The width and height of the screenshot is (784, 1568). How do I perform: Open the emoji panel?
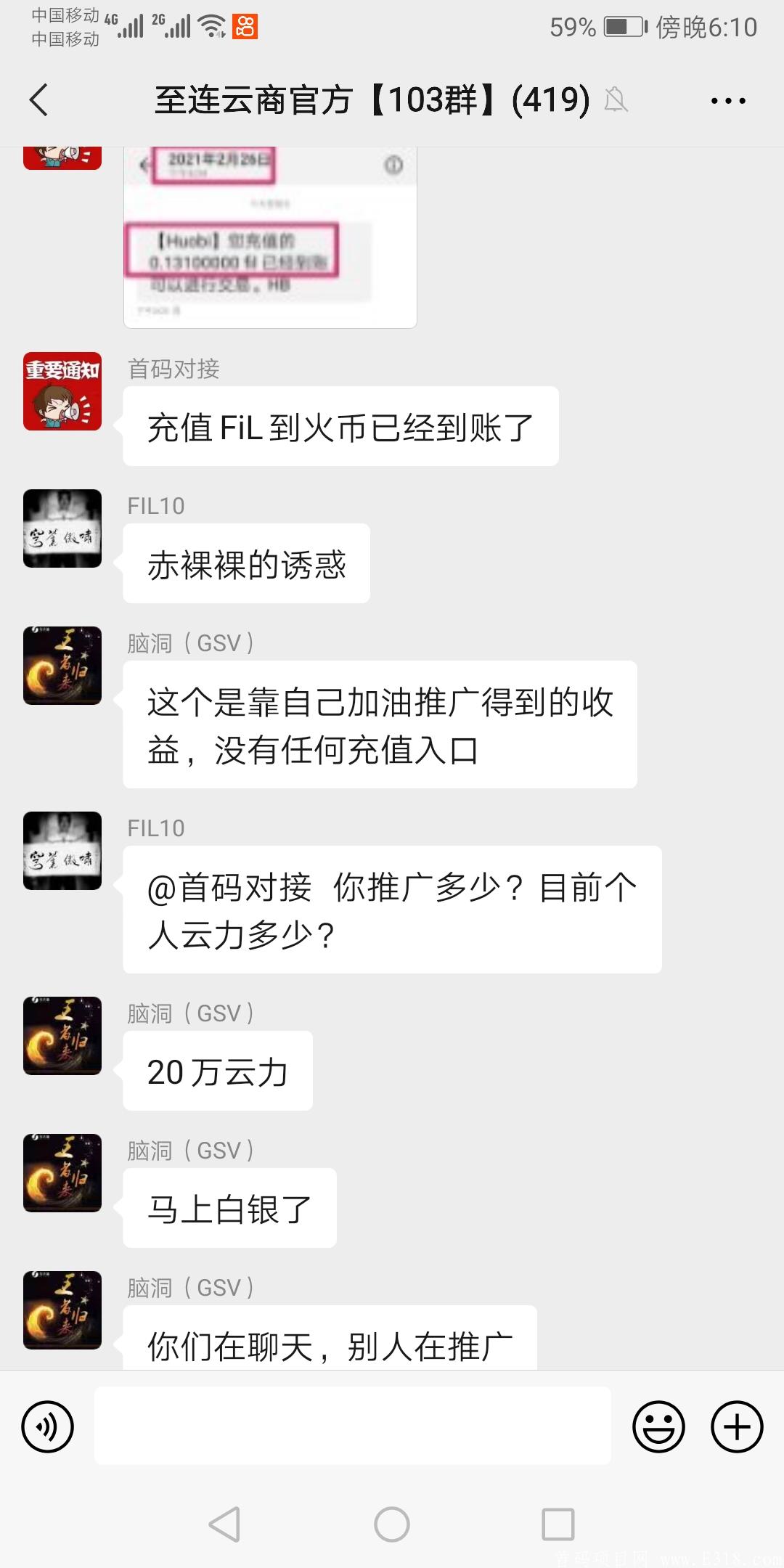(659, 1426)
